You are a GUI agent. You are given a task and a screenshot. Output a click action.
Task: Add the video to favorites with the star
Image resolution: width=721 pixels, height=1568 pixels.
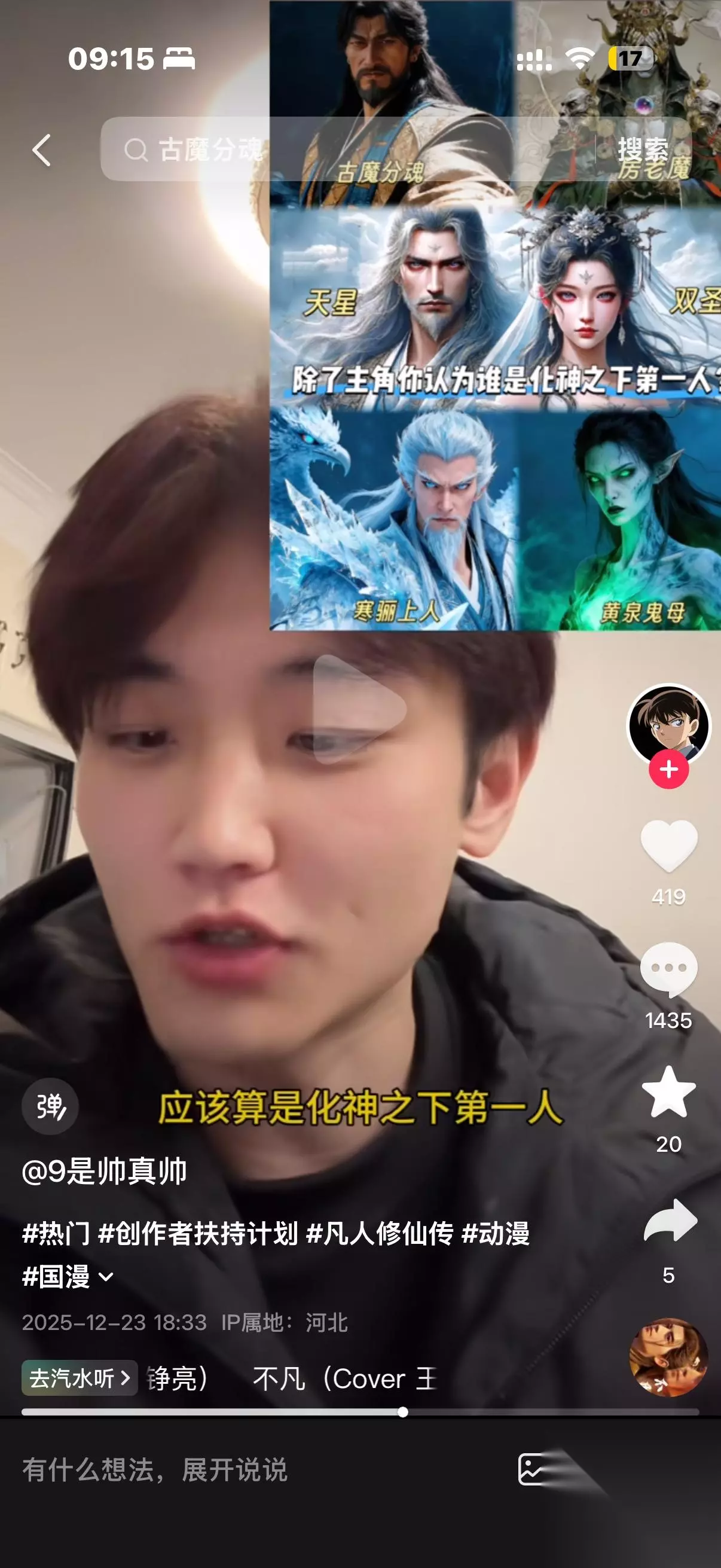(668, 1093)
